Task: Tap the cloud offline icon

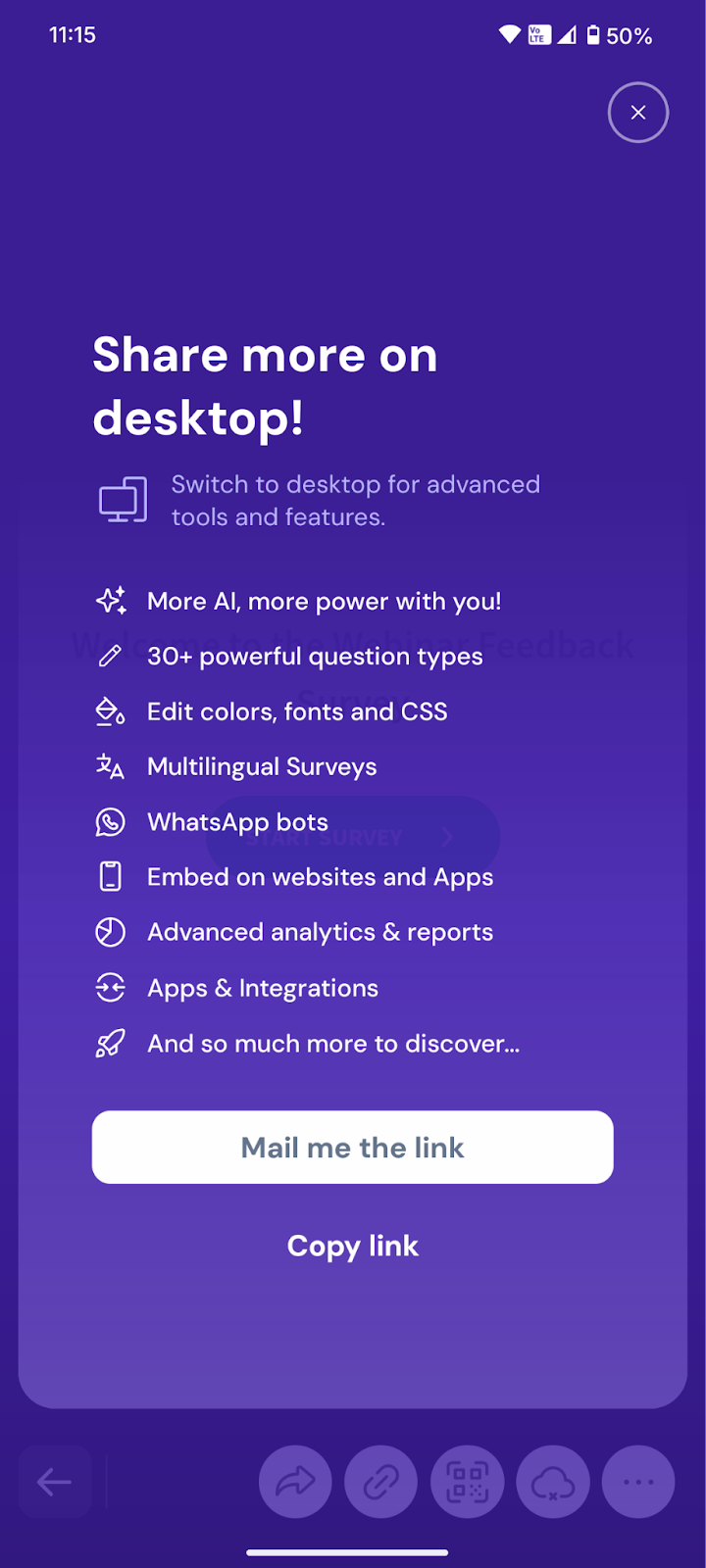Action: [x=553, y=1482]
